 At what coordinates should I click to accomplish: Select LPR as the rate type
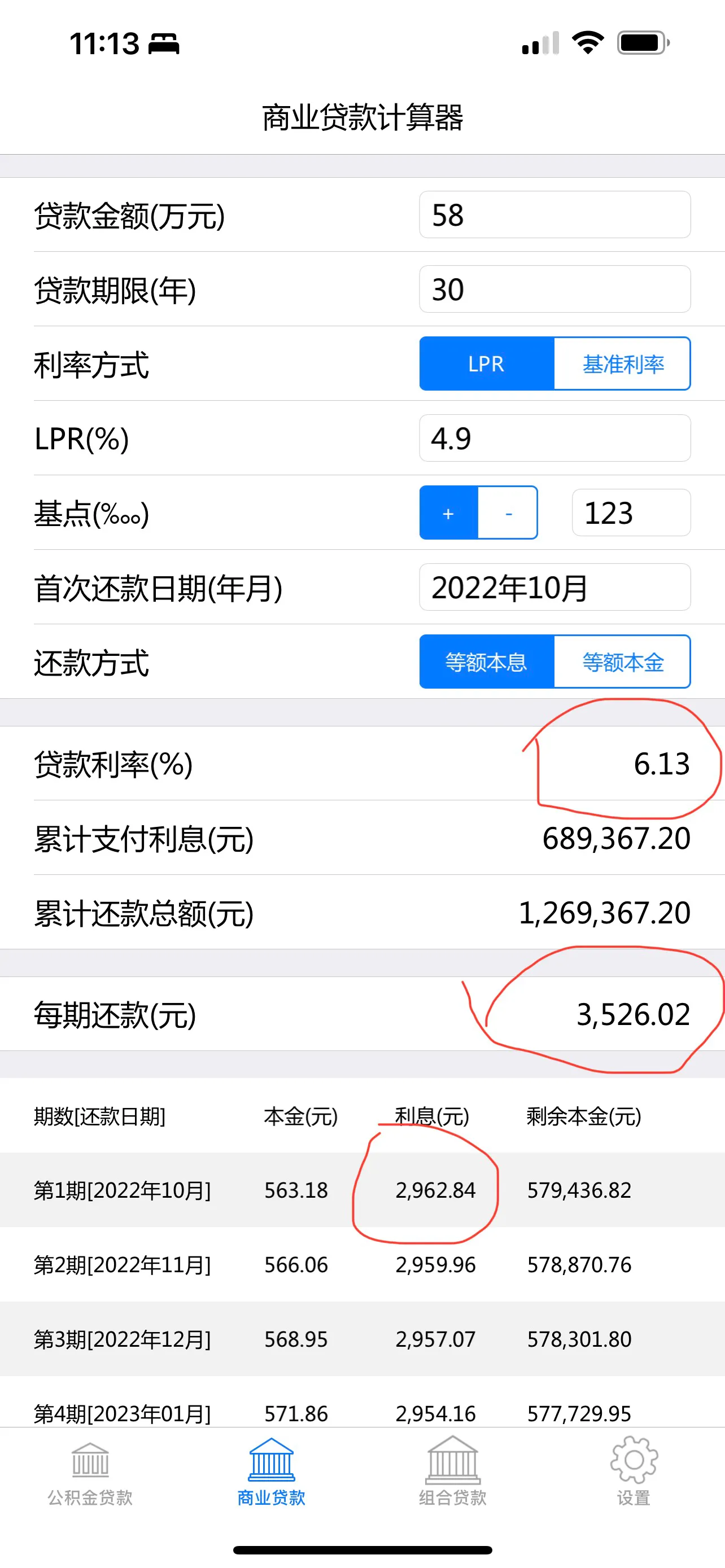(486, 364)
